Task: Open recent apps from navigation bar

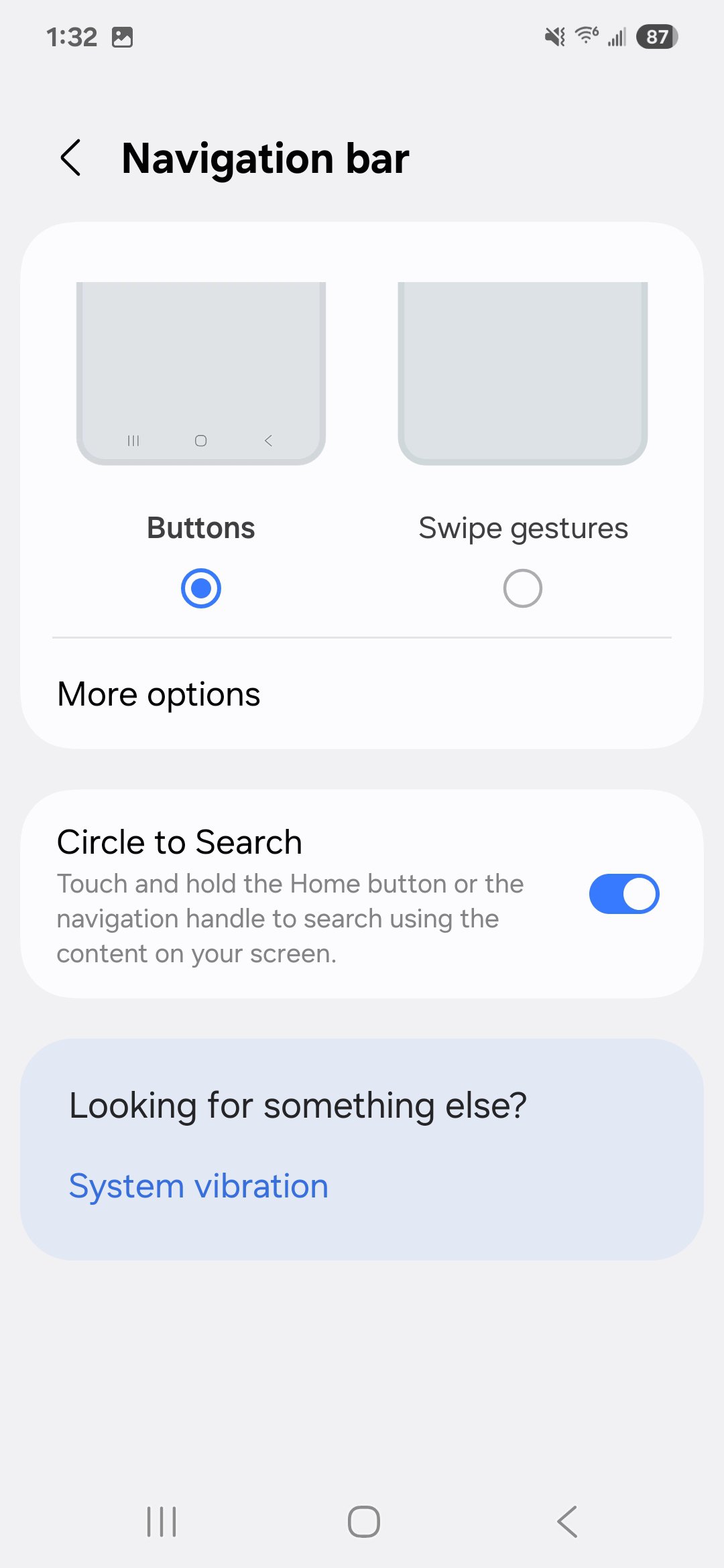Action: click(x=162, y=1521)
